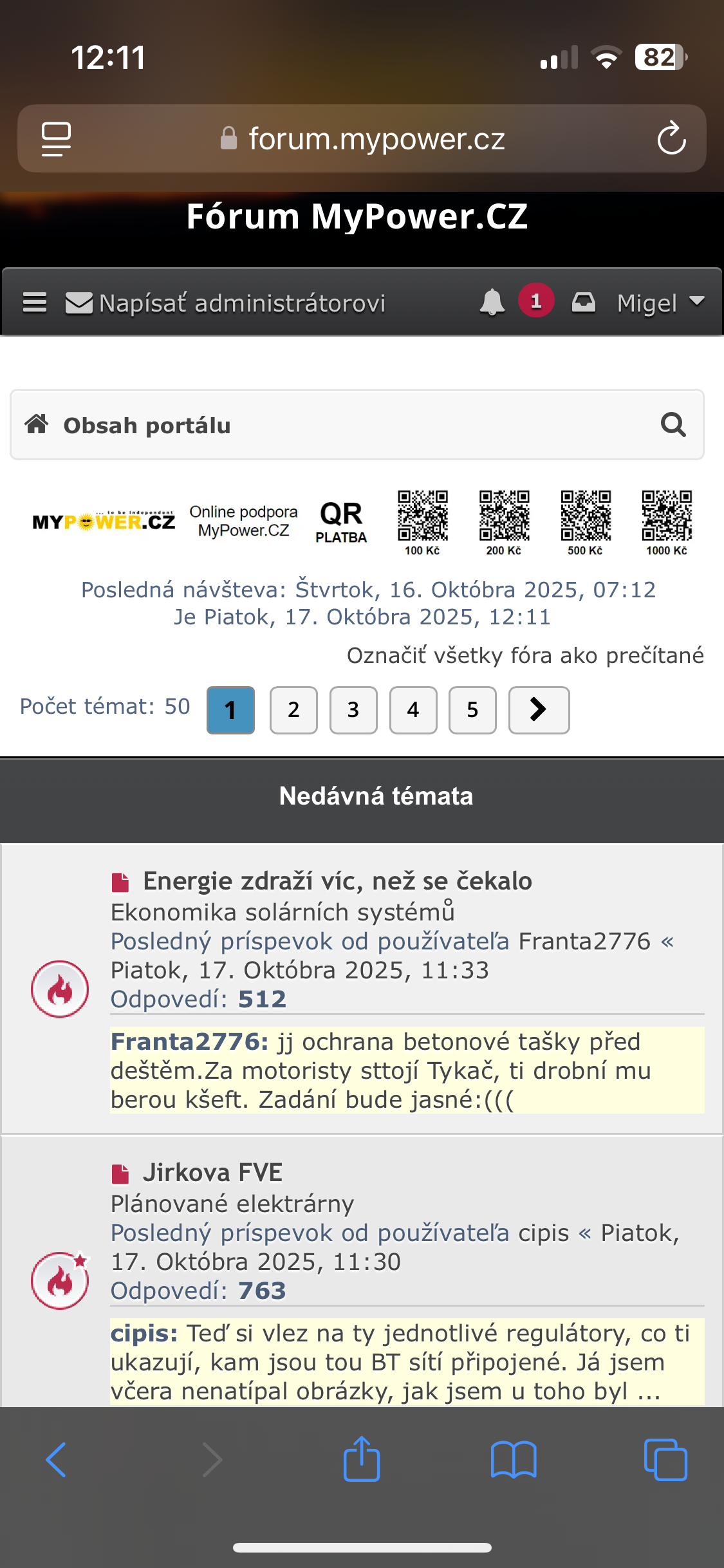The image size is (724, 1568).
Task: Open Napísať administrátorovi link
Action: 227,303
